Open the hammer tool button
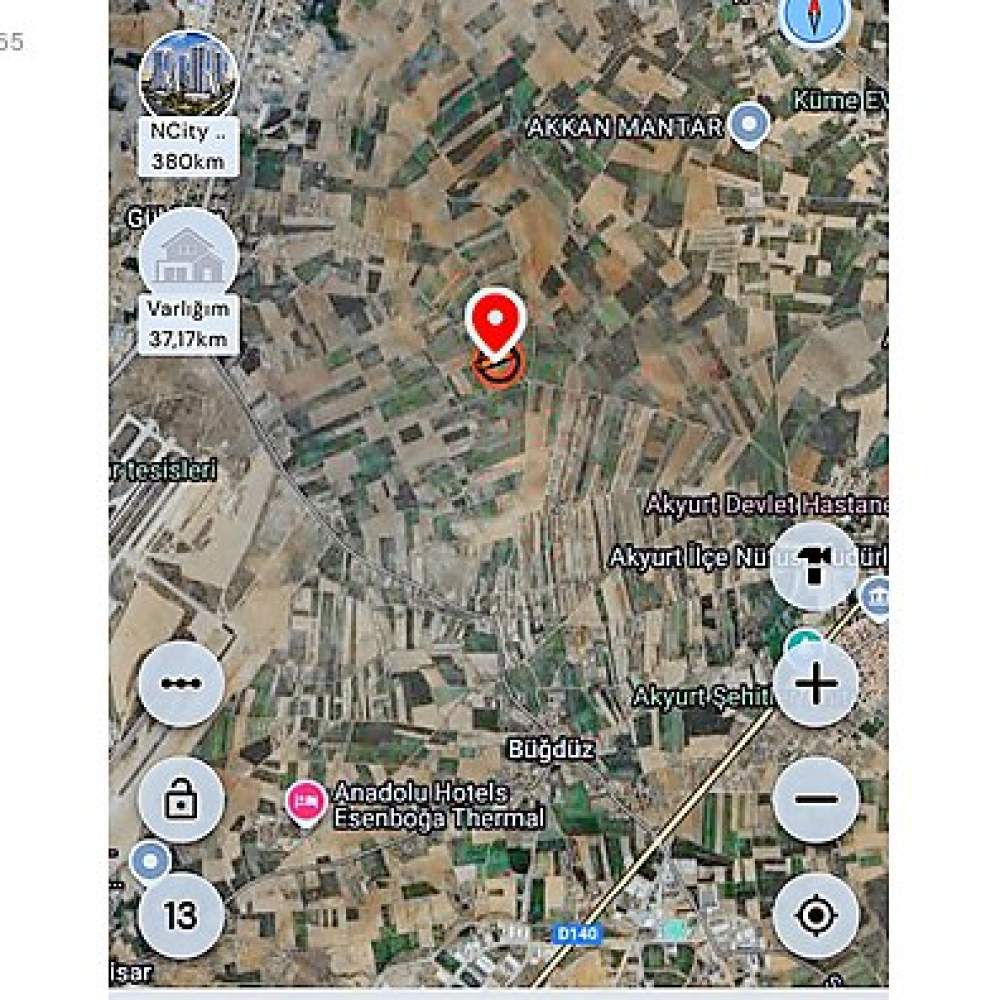This screenshot has width=1000, height=1000. pos(815,567)
